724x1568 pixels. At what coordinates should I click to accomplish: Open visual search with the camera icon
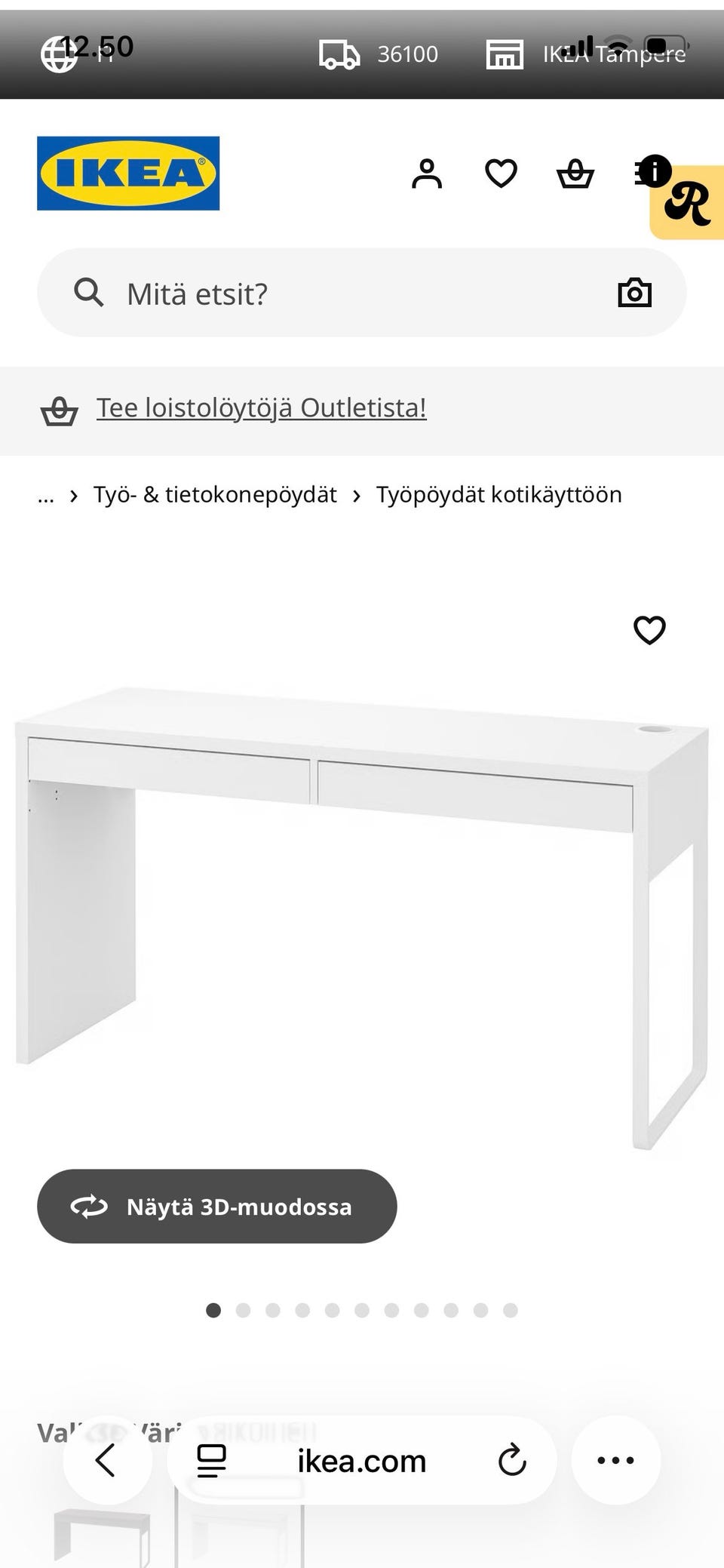coord(634,292)
